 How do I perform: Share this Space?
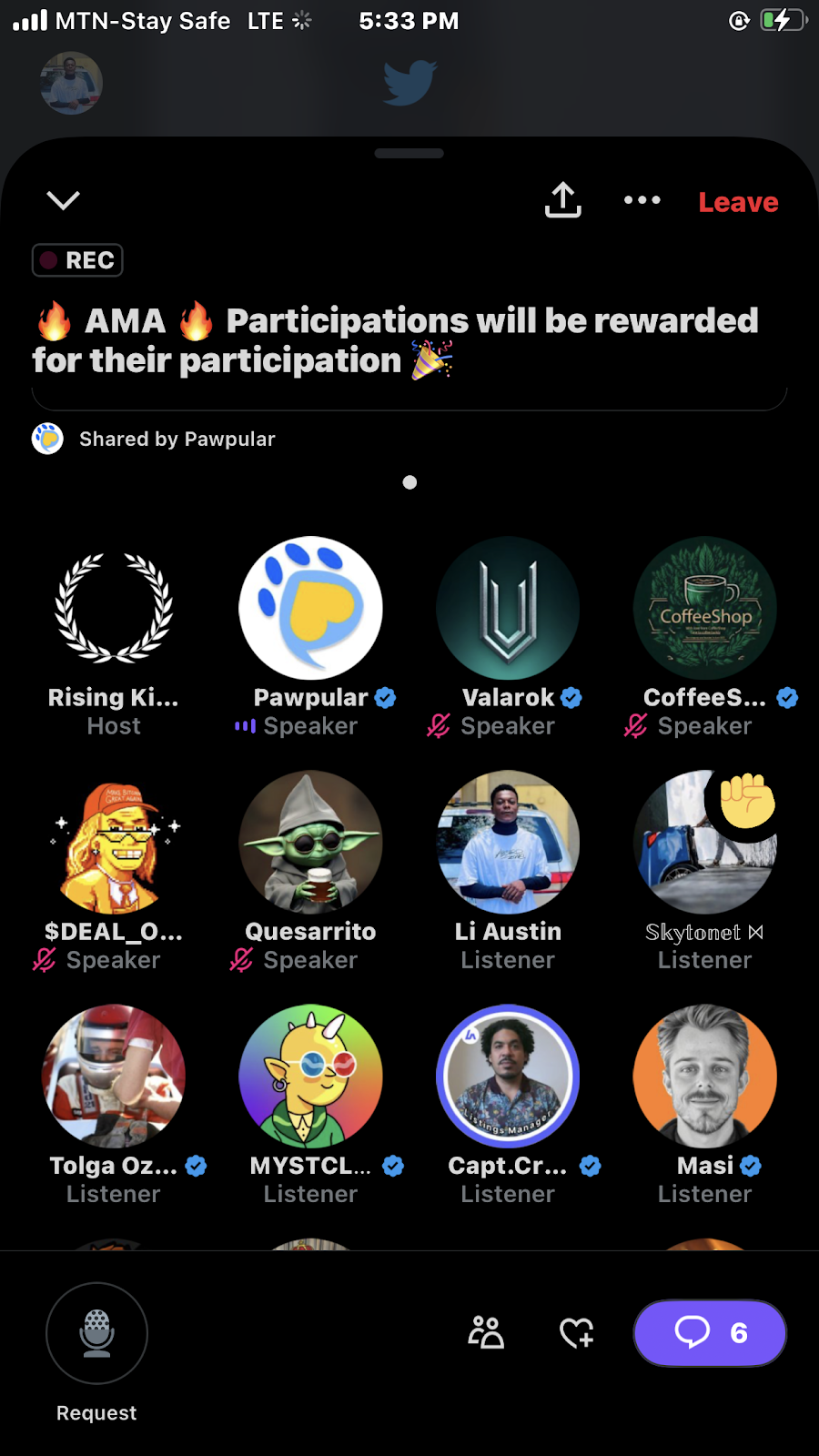pyautogui.click(x=562, y=200)
